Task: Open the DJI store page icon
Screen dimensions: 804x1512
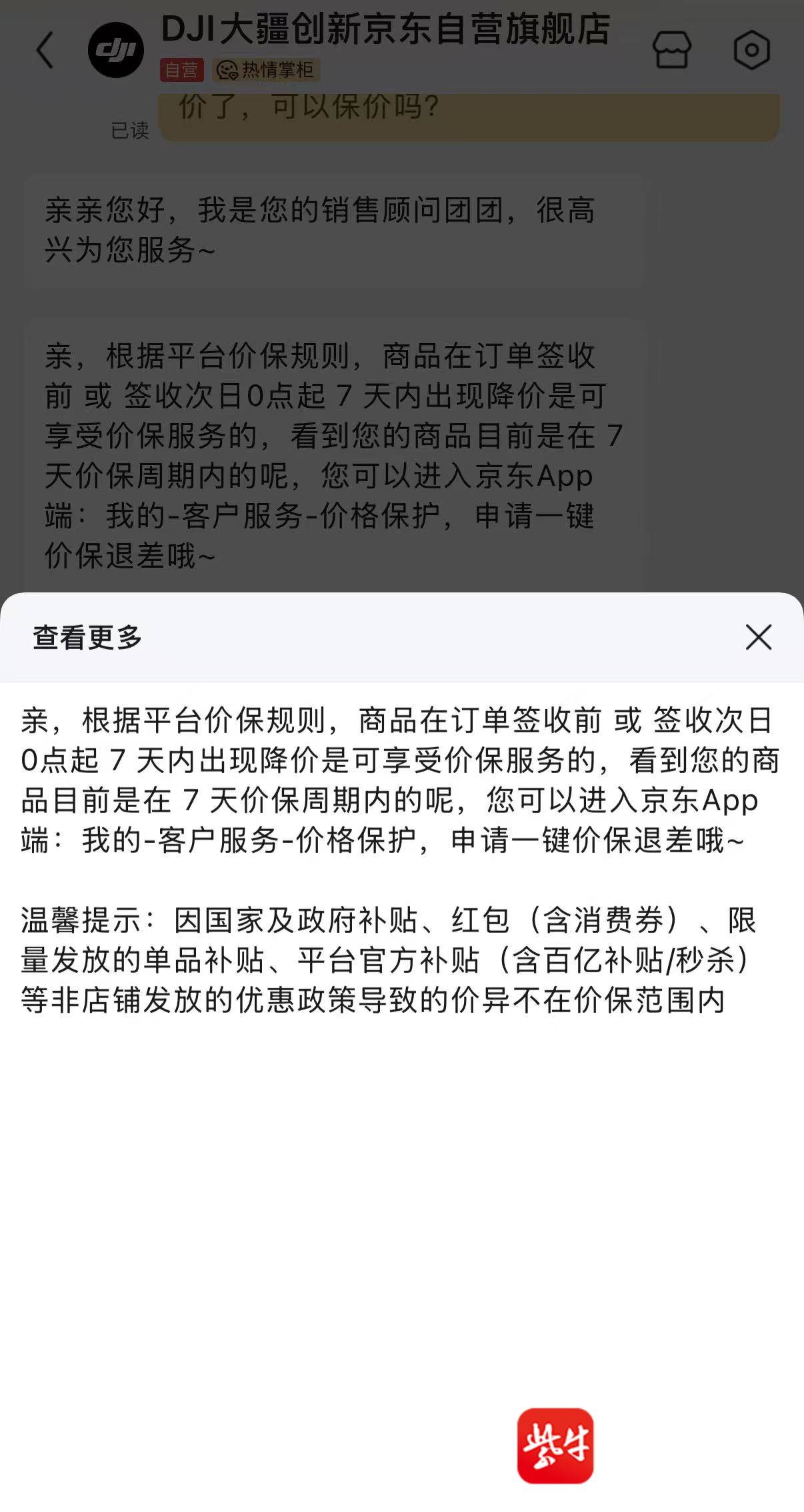Action: tap(671, 50)
